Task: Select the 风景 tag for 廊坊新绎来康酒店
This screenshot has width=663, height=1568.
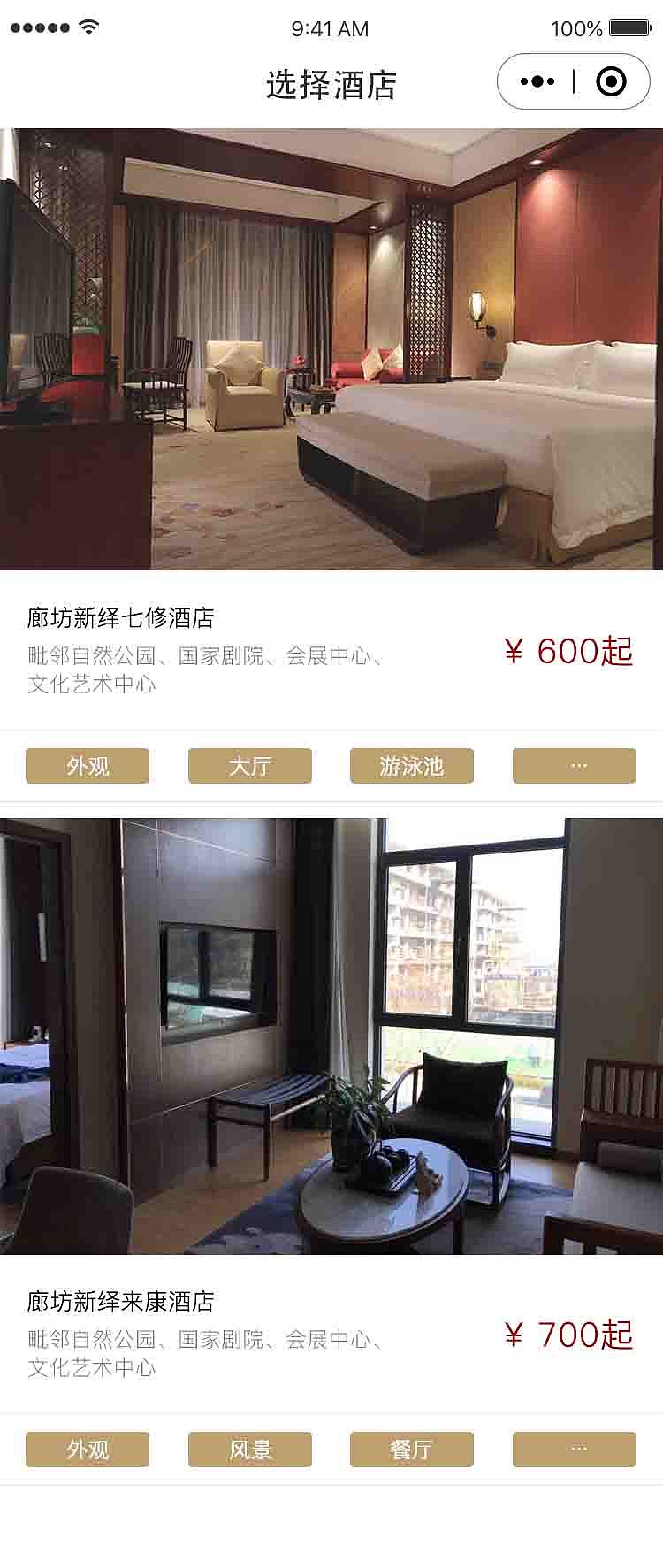Action: point(249,1449)
